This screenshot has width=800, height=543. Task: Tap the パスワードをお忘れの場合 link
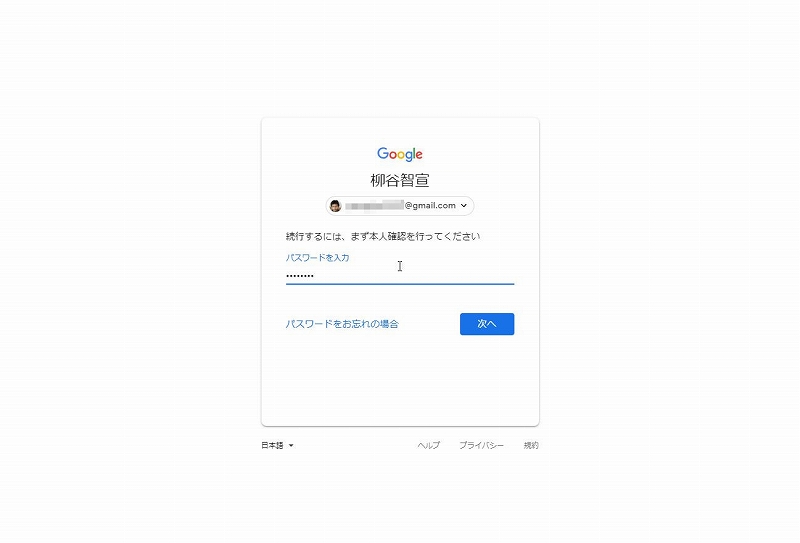pyautogui.click(x=342, y=324)
